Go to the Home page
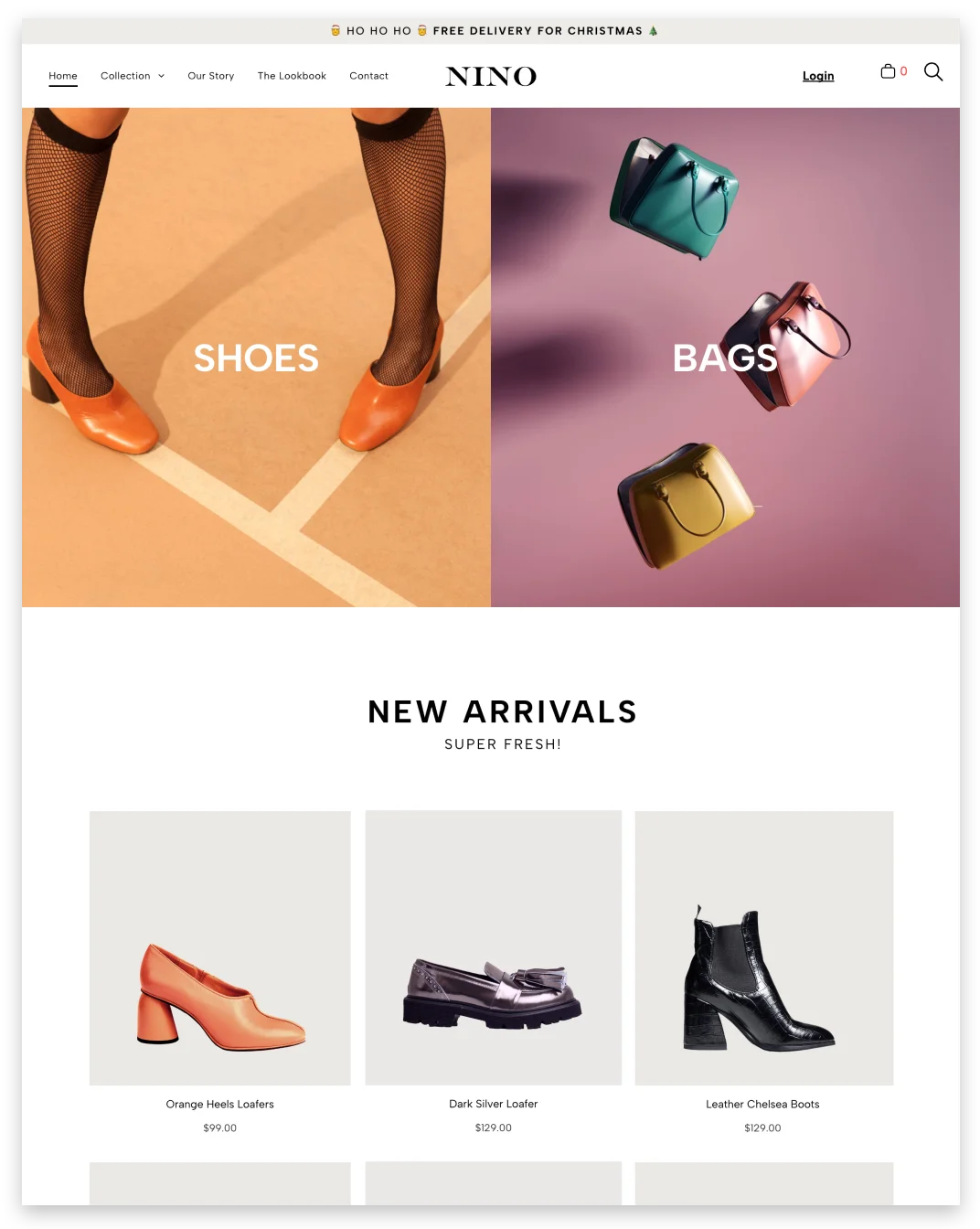 pyautogui.click(x=63, y=76)
